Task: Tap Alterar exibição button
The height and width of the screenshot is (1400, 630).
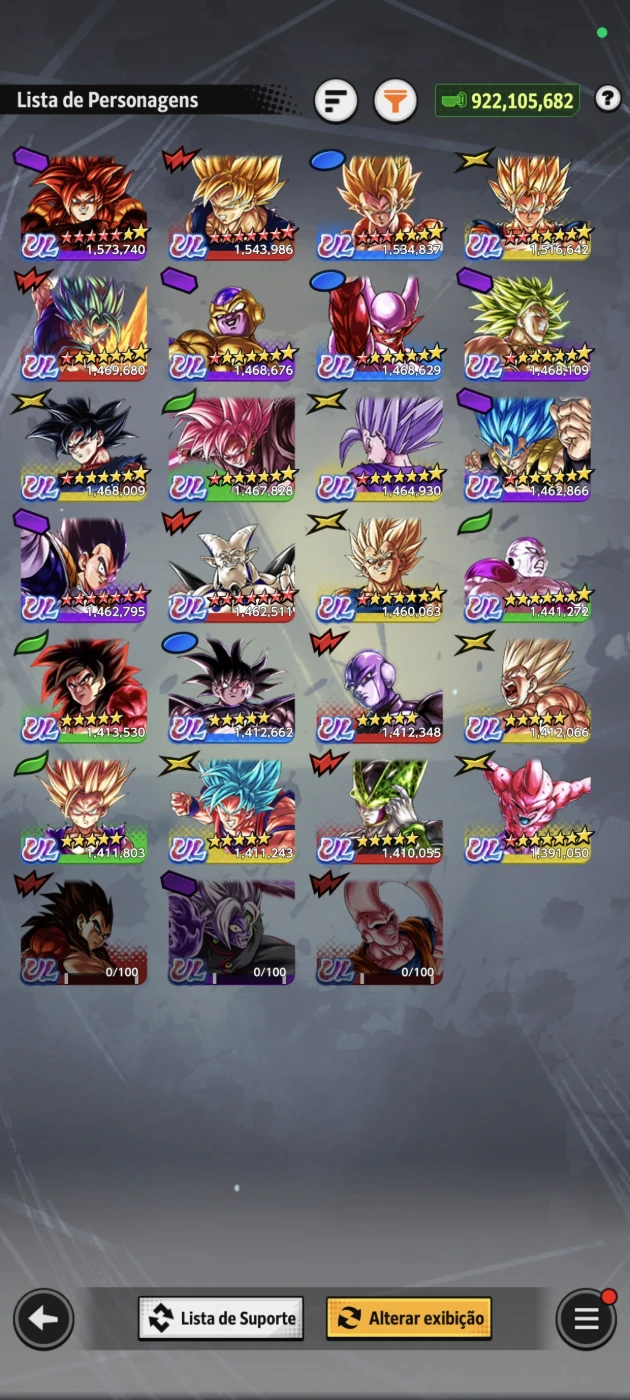Action: pos(409,1318)
